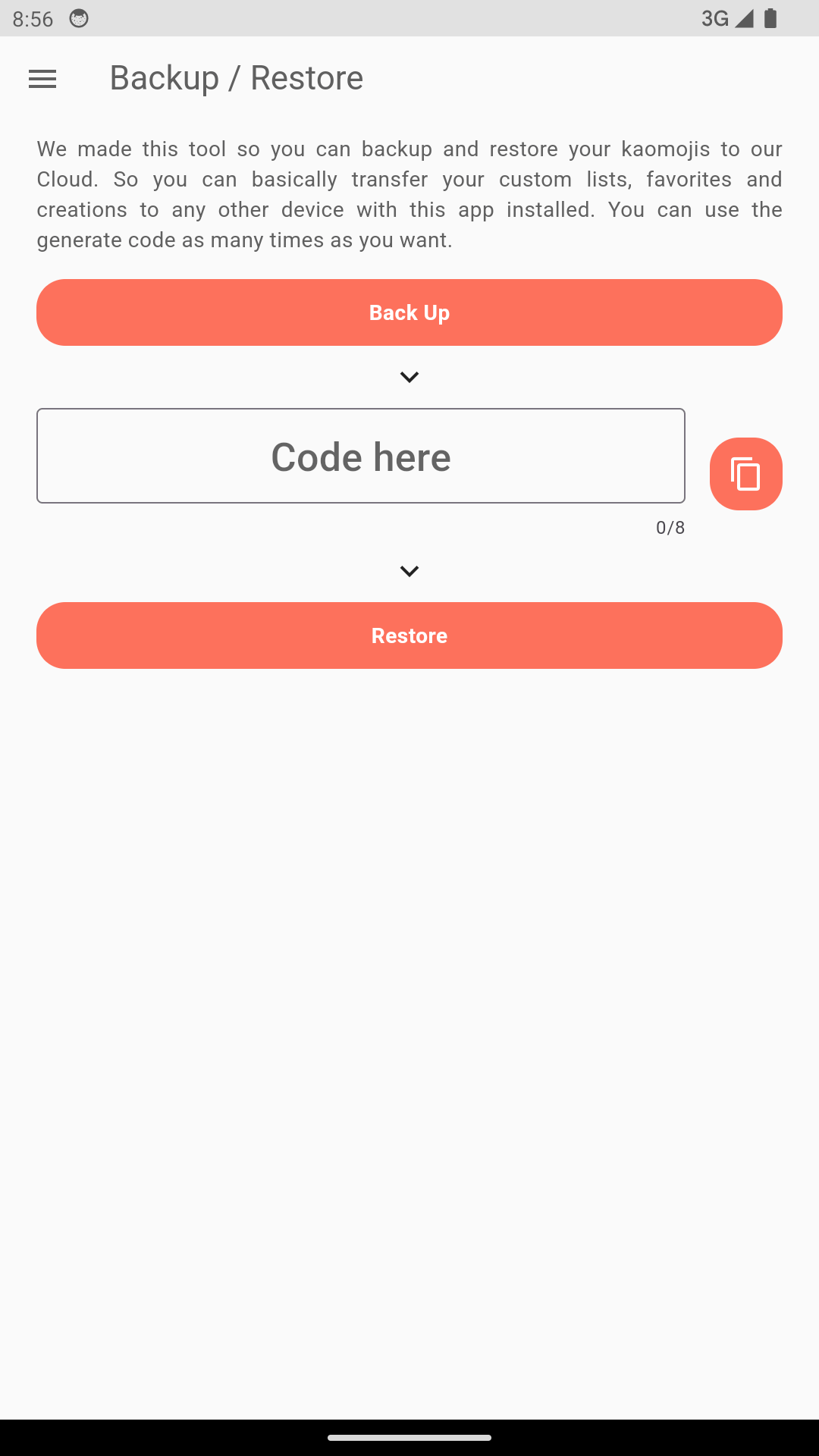The height and width of the screenshot is (1456, 819).
Task: Tap the Back Up button
Action: [x=409, y=312]
